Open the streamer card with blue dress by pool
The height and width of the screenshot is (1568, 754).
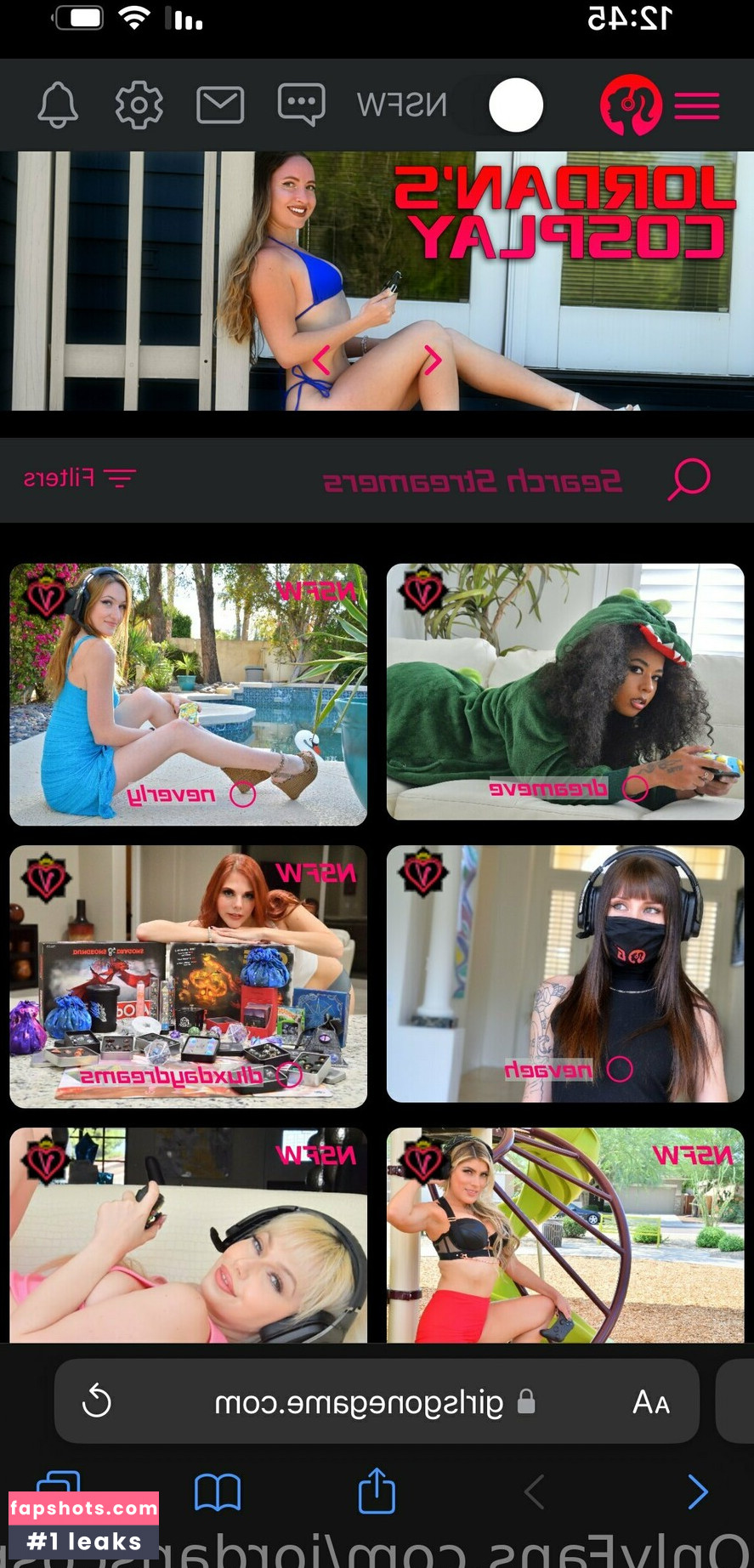[x=189, y=695]
